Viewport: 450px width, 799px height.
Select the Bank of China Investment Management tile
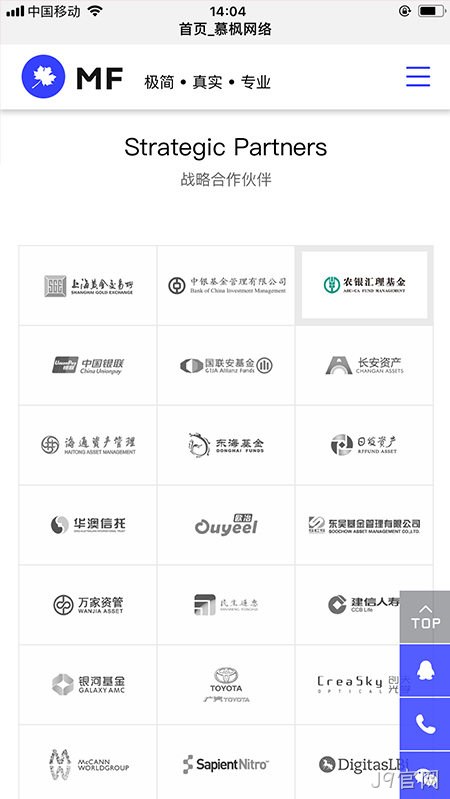click(226, 285)
